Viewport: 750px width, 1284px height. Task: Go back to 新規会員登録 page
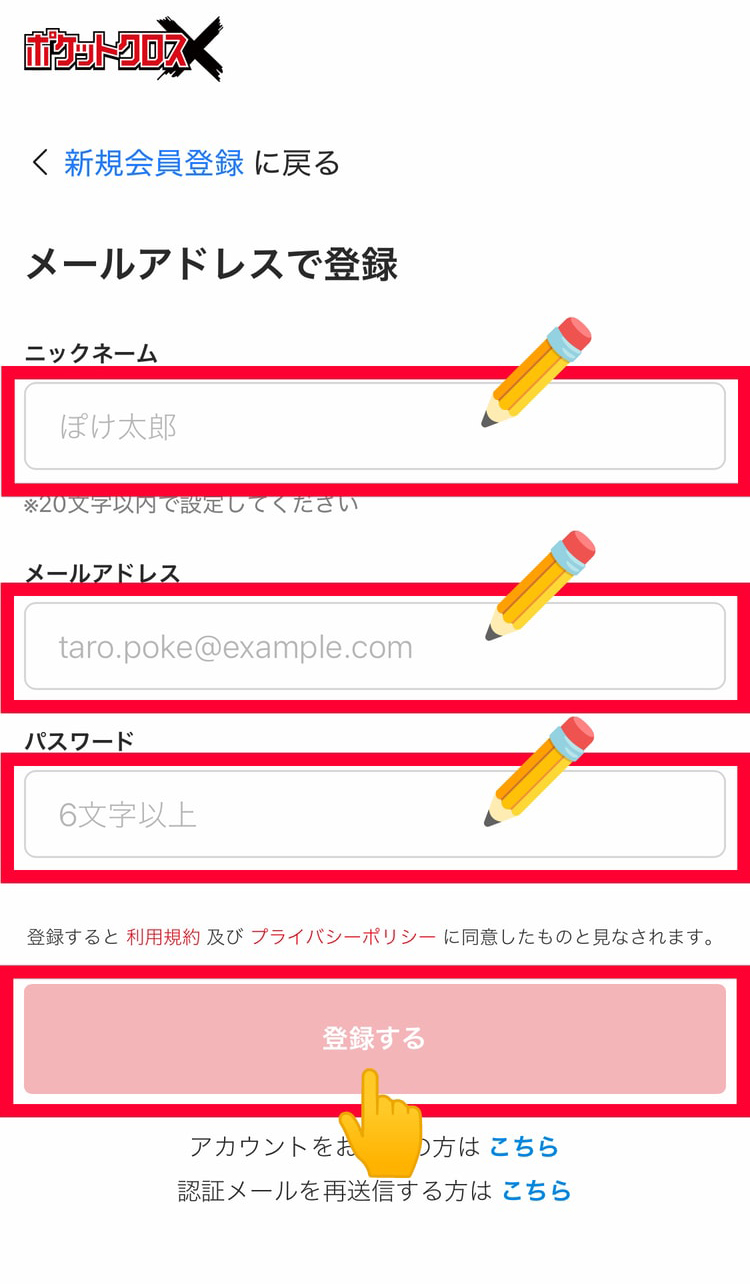pyautogui.click(x=153, y=163)
